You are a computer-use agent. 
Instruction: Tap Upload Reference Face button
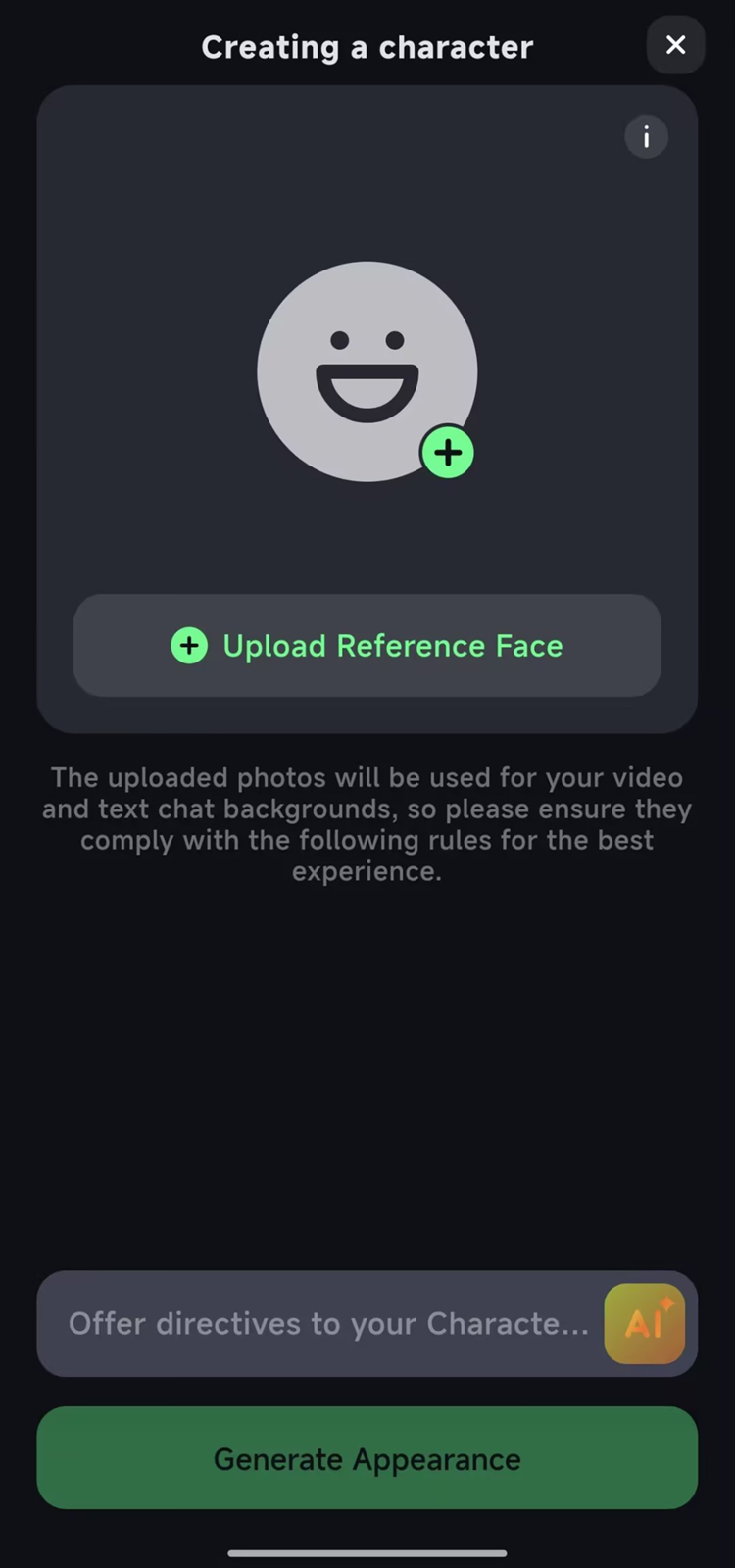[x=367, y=646]
